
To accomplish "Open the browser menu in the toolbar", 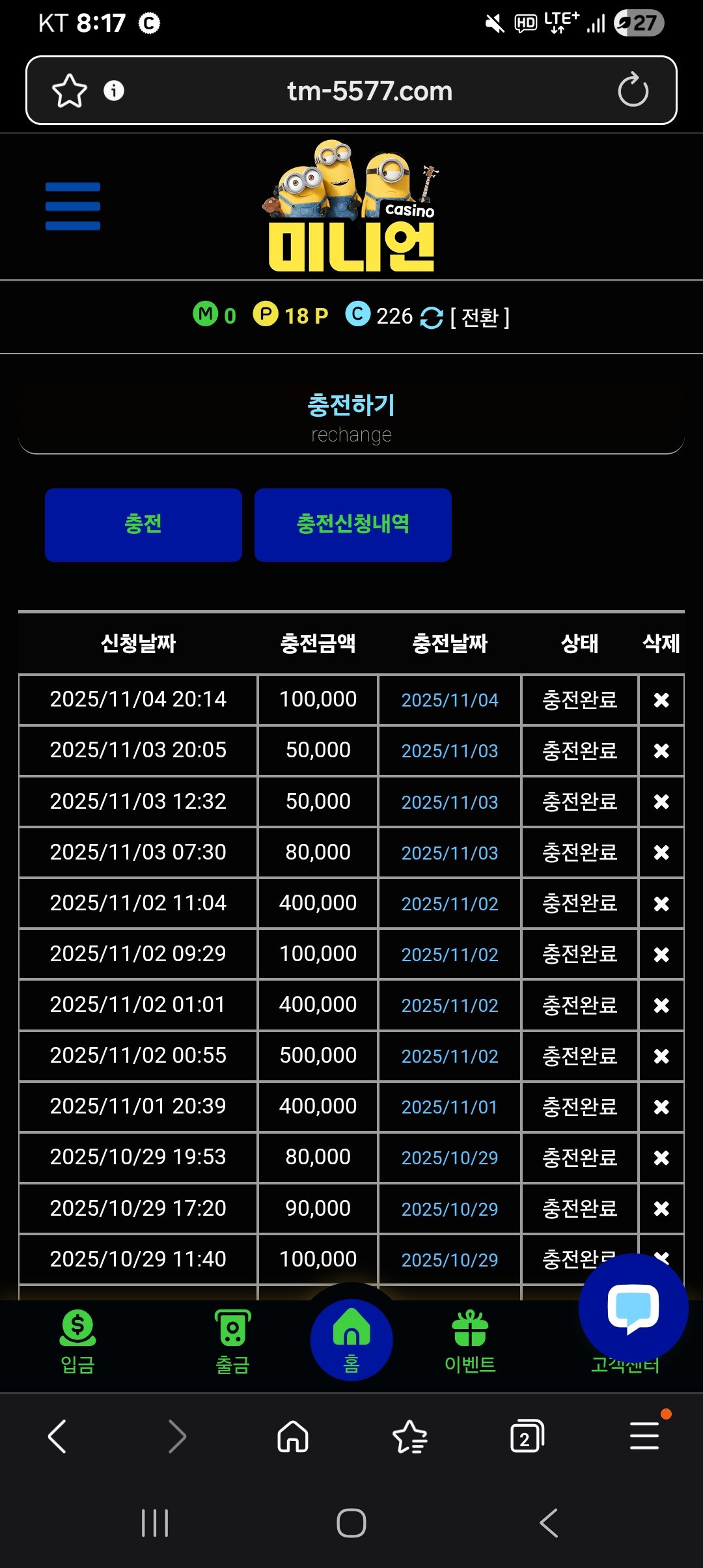I will 644,1436.
